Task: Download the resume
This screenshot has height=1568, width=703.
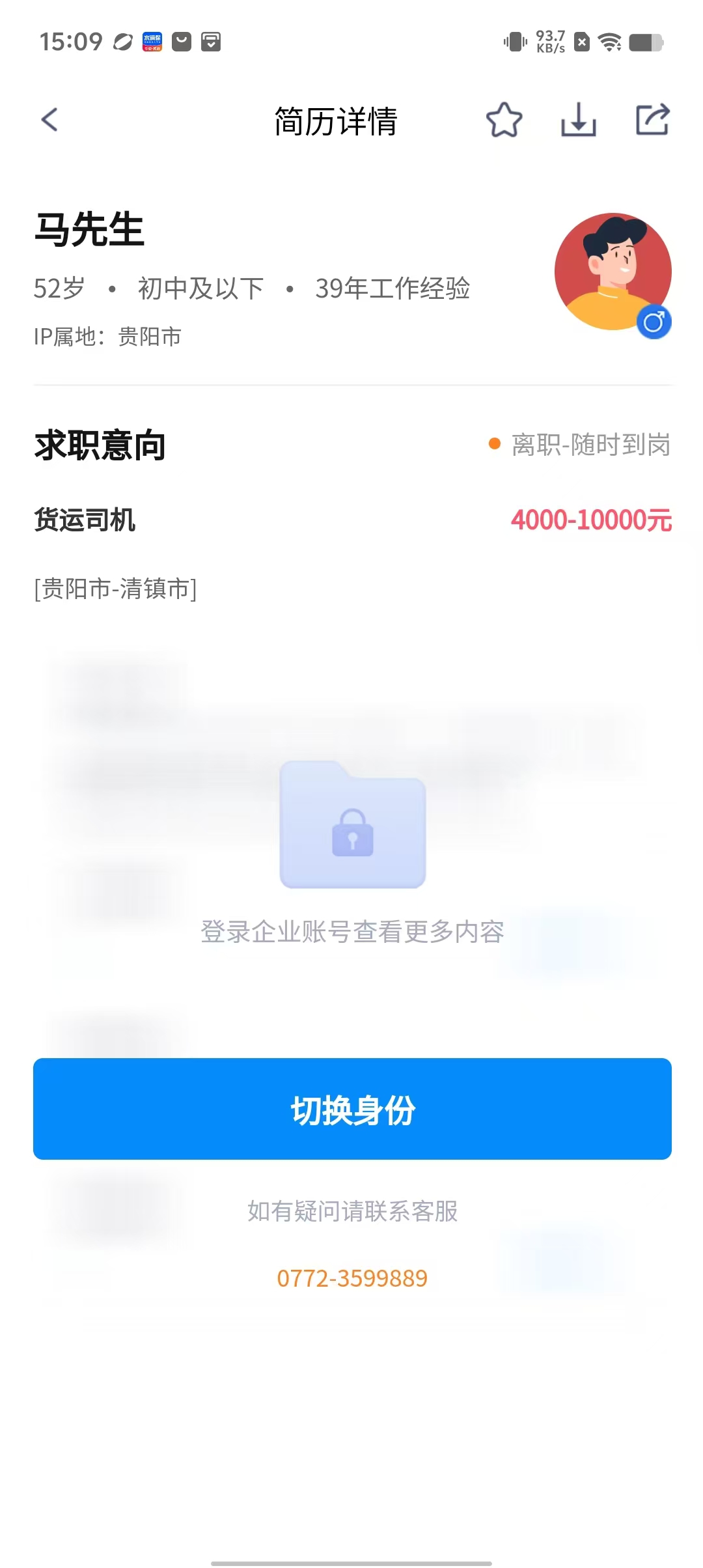Action: pos(578,120)
